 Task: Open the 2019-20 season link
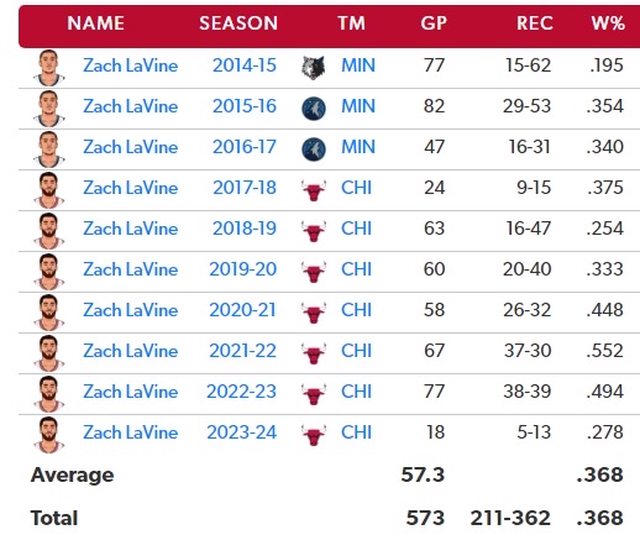point(242,270)
